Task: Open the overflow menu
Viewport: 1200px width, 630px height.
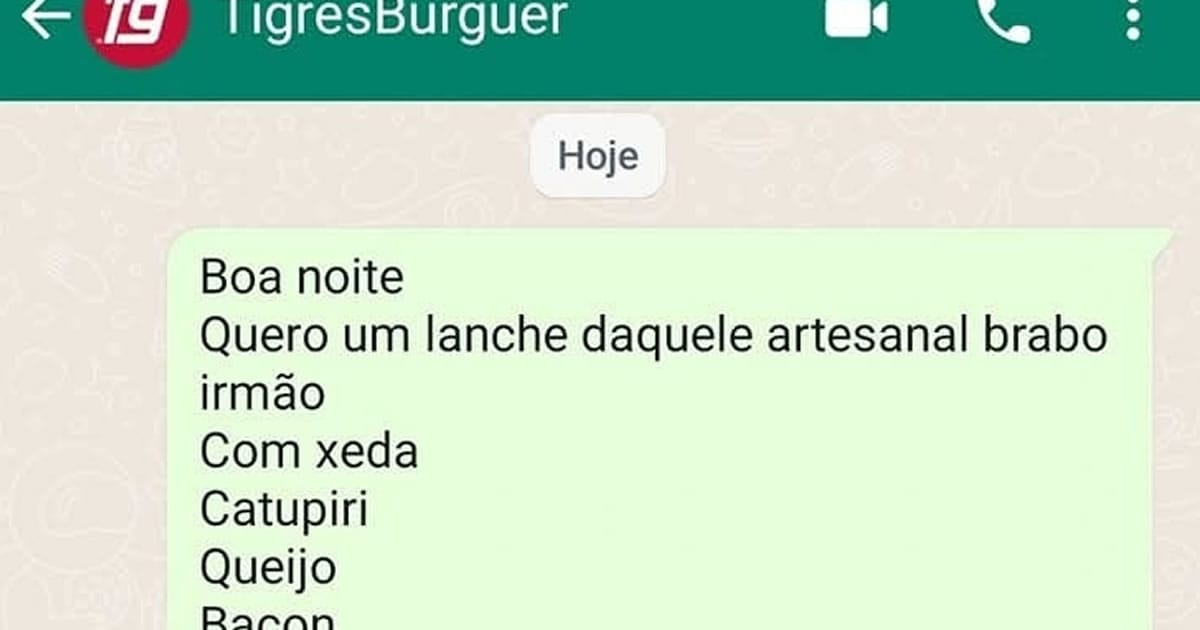Action: click(1132, 18)
